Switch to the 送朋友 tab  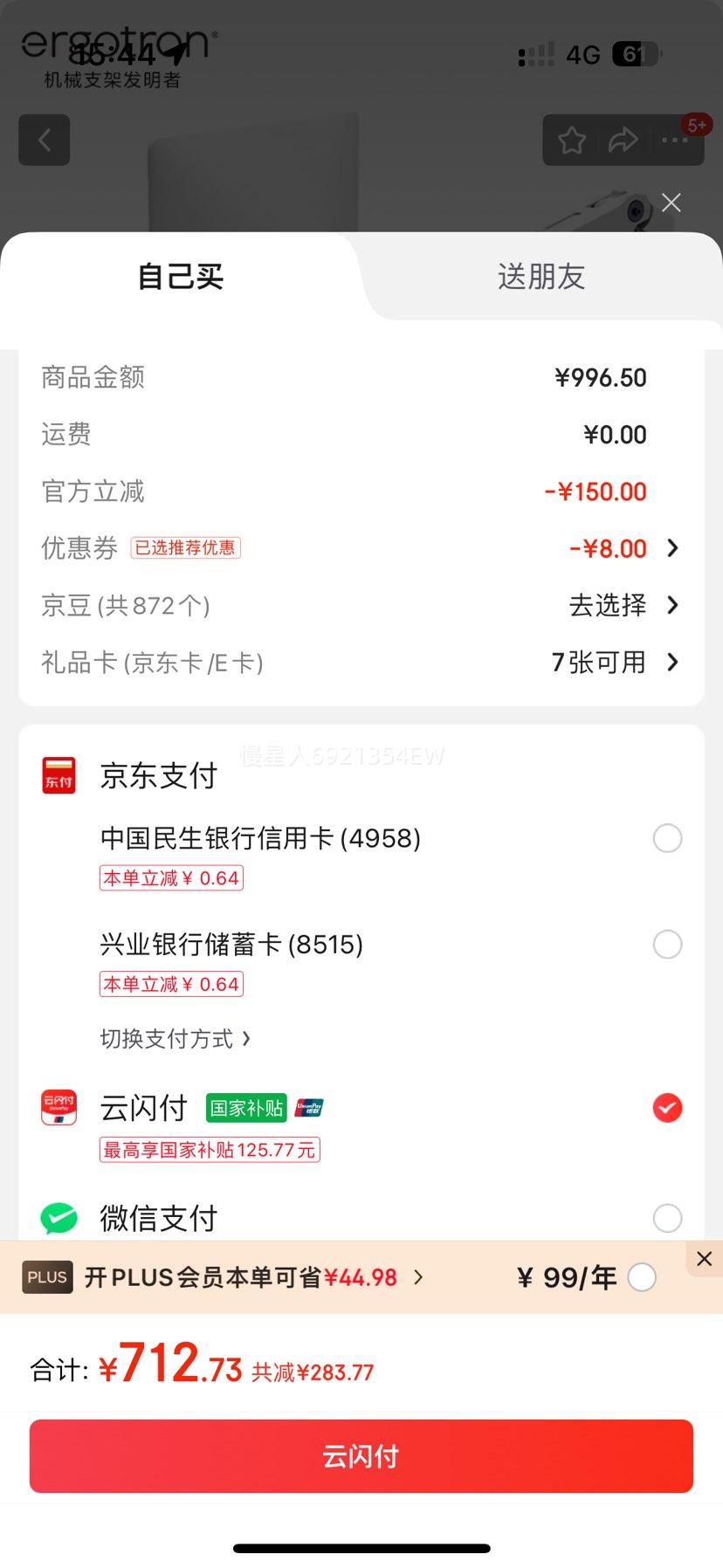tap(541, 277)
